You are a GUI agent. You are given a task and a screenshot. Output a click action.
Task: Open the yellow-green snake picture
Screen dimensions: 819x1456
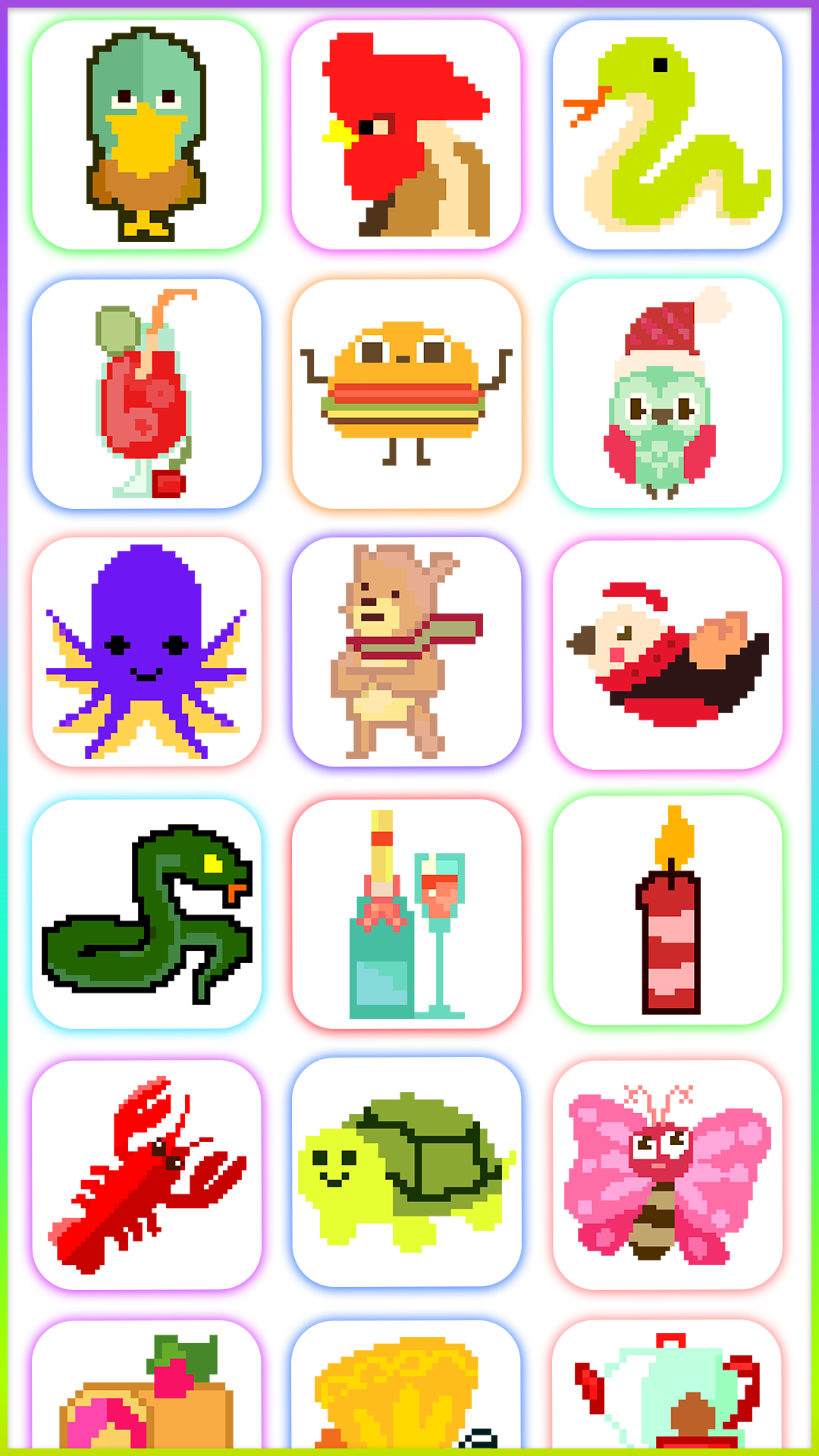click(x=667, y=135)
